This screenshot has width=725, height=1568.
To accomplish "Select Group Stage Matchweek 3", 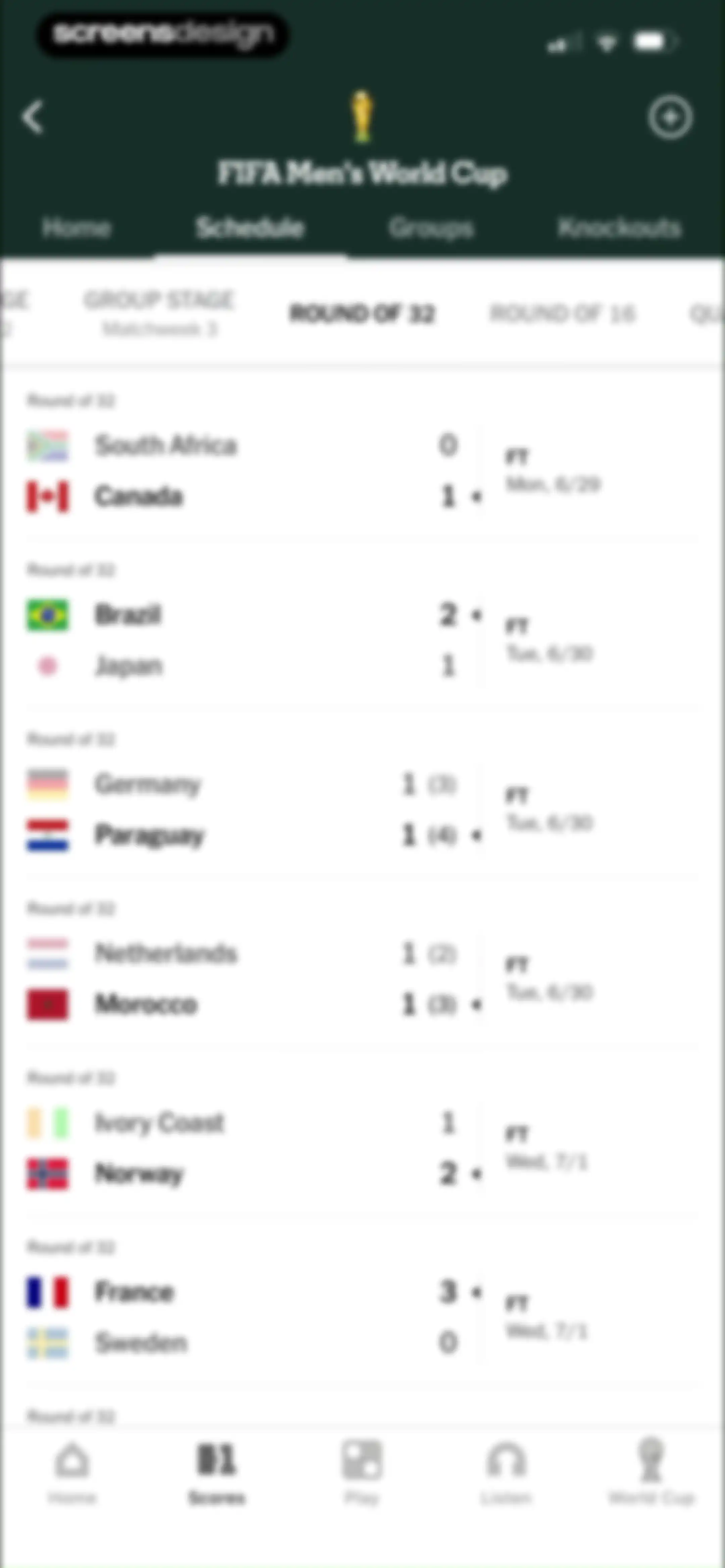I will 159,314.
